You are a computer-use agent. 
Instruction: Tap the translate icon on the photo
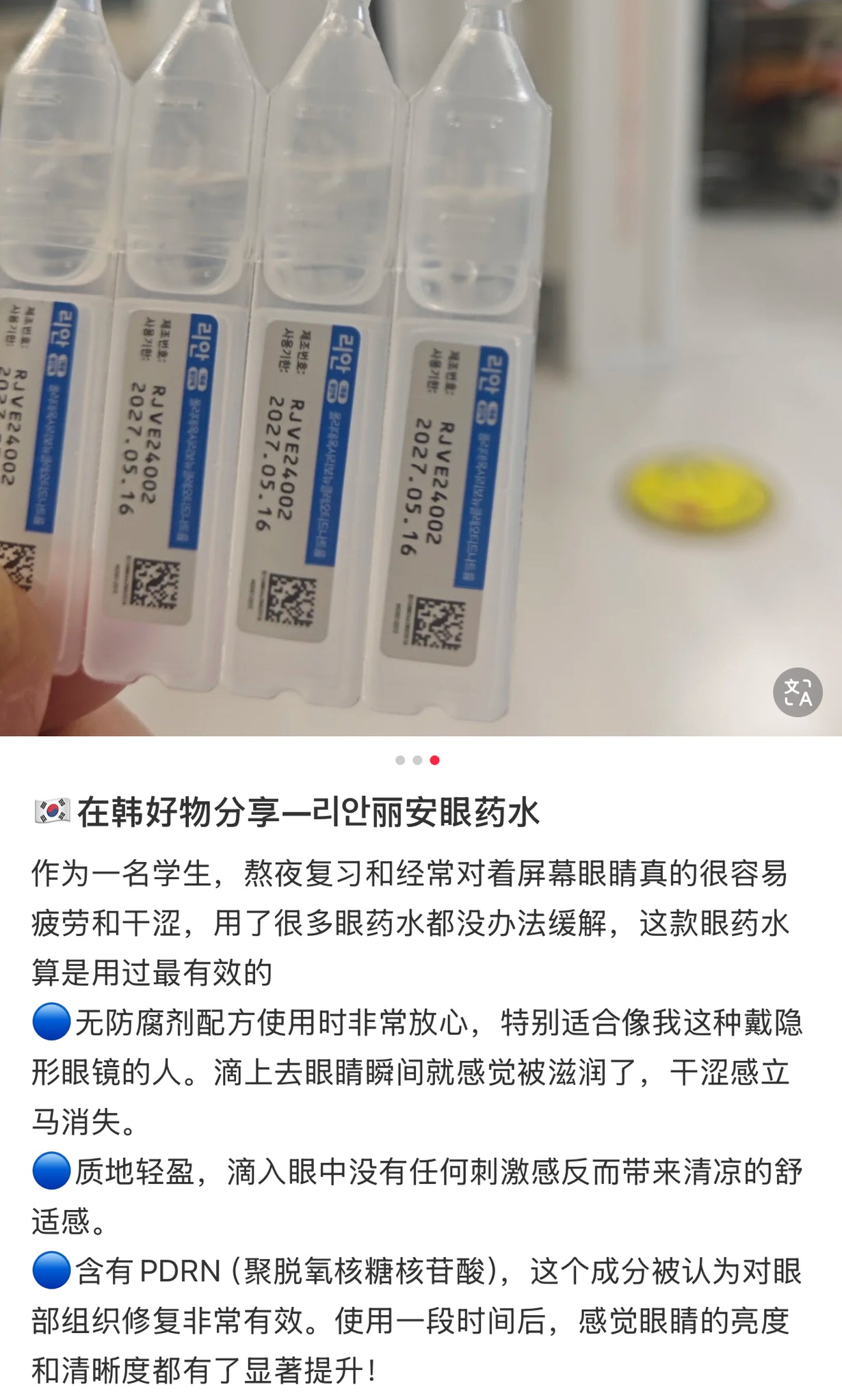tap(798, 692)
